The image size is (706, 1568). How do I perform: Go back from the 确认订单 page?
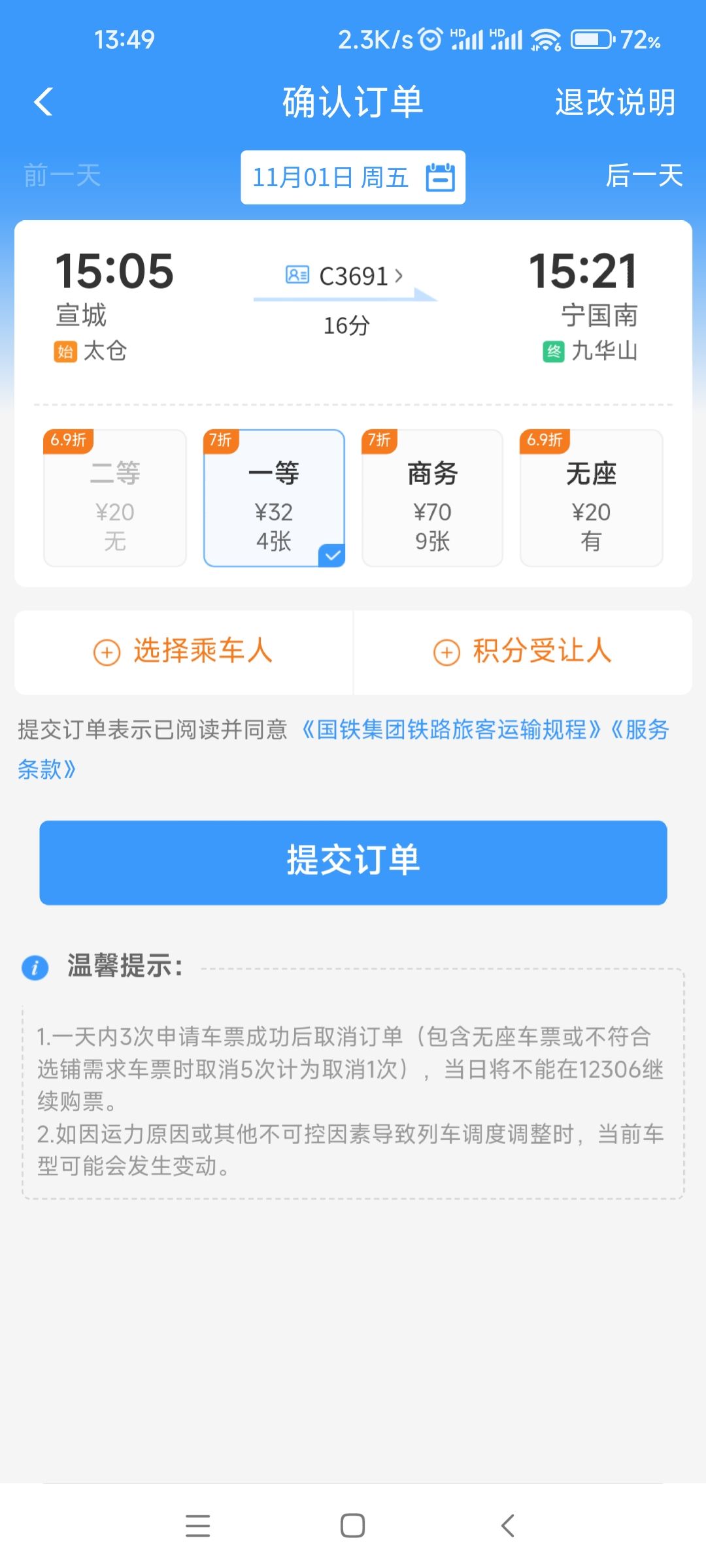click(43, 103)
